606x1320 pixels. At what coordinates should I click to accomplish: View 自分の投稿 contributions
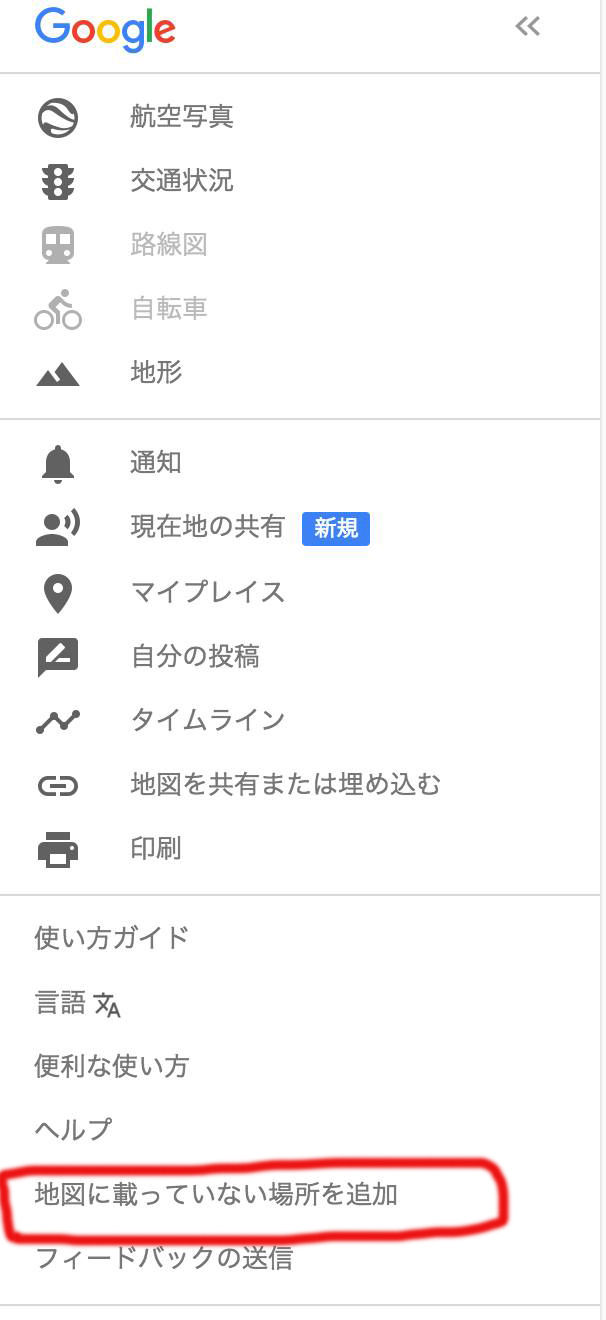[302, 656]
